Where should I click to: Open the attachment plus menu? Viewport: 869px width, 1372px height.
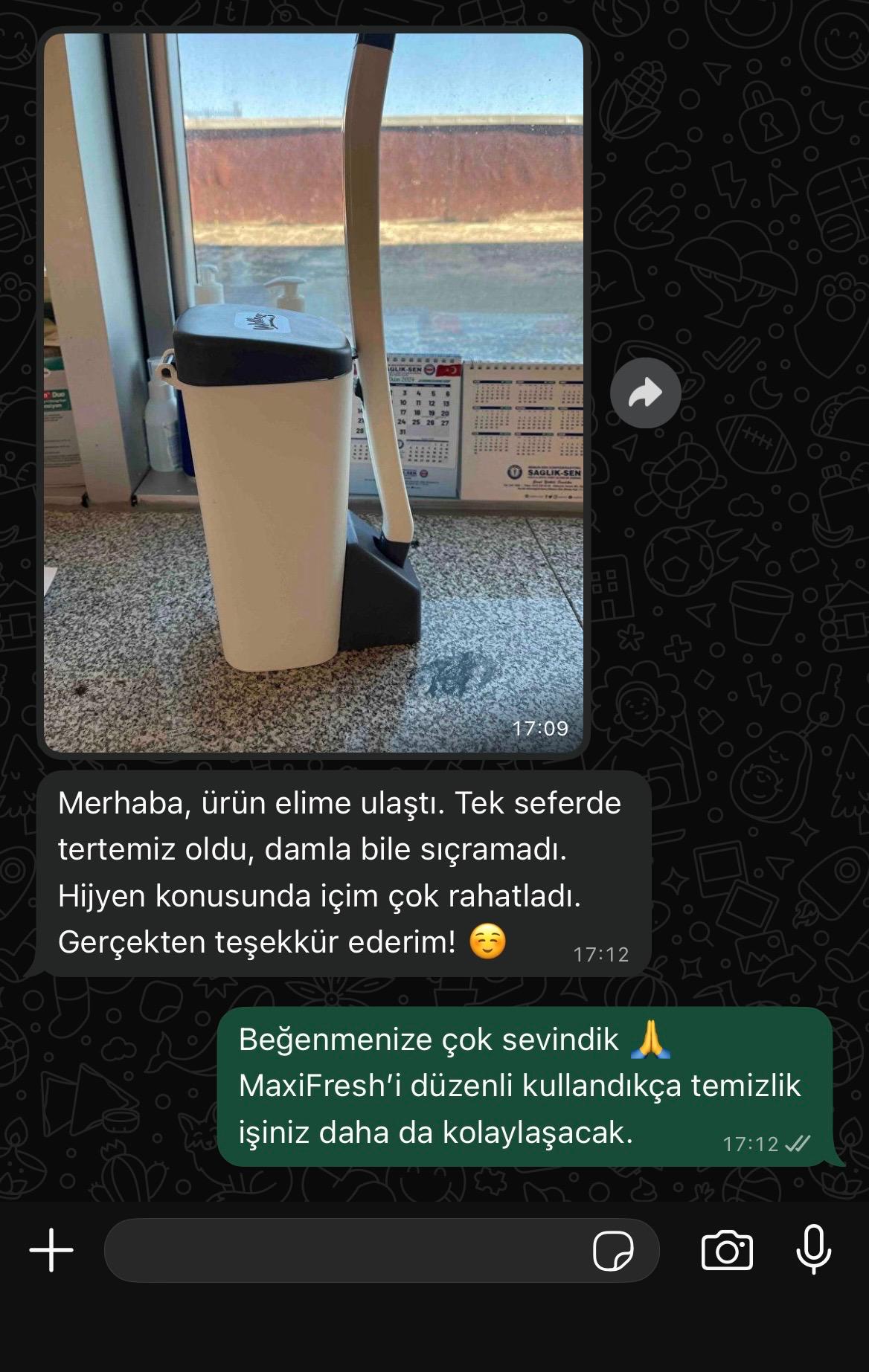click(51, 1250)
